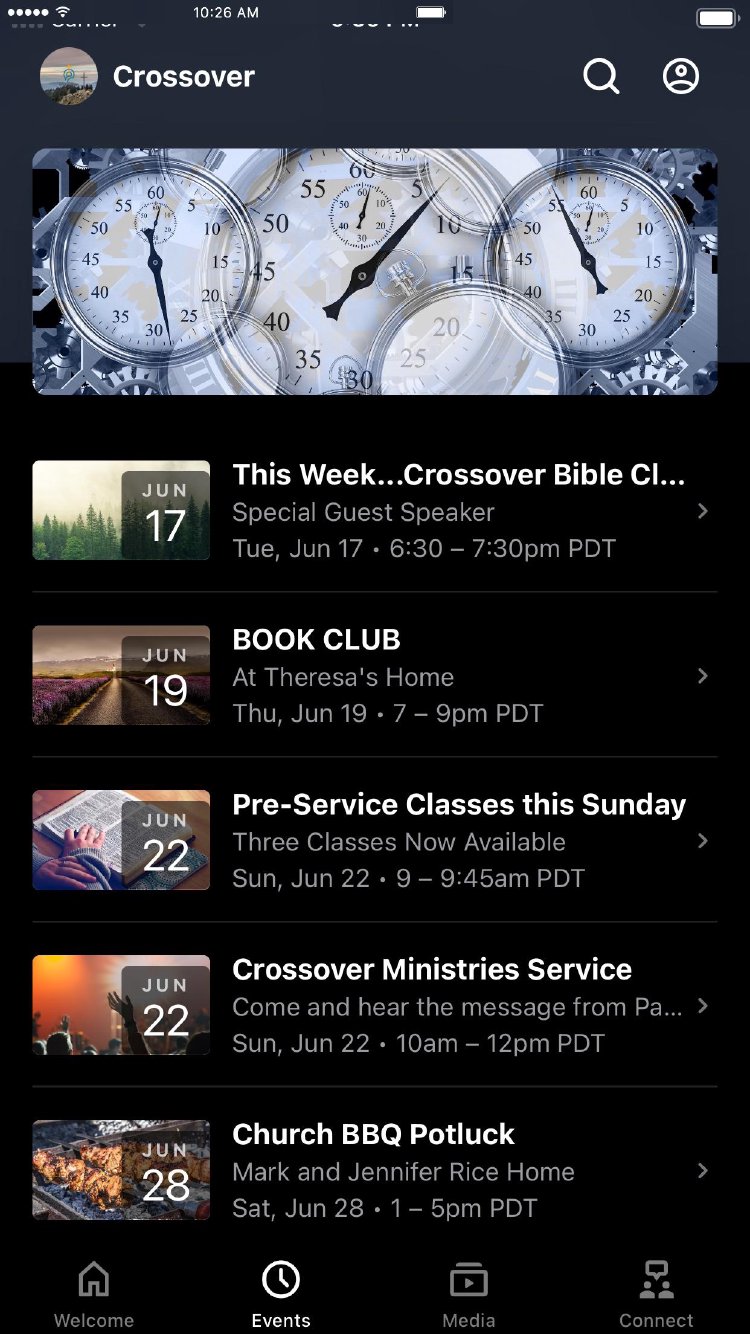Switch to the Welcome tab
The height and width of the screenshot is (1334, 750).
[x=94, y=1294]
